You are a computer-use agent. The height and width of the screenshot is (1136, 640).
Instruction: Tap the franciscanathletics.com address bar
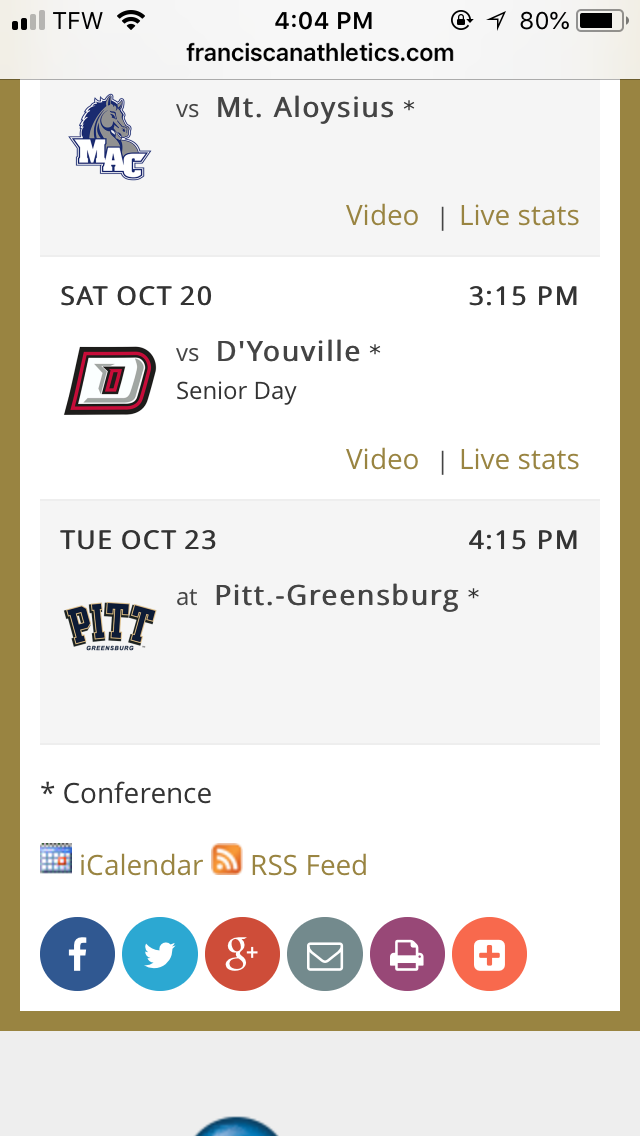pos(320,53)
